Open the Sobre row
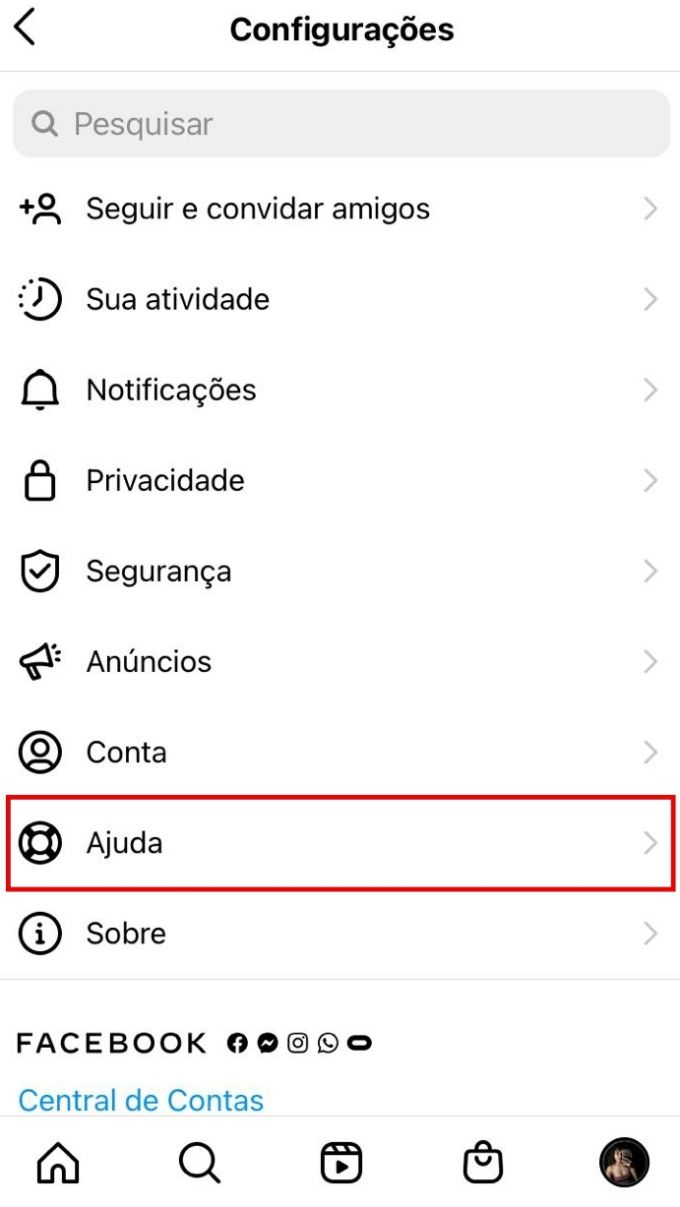This screenshot has width=680, height=1207. (340, 934)
